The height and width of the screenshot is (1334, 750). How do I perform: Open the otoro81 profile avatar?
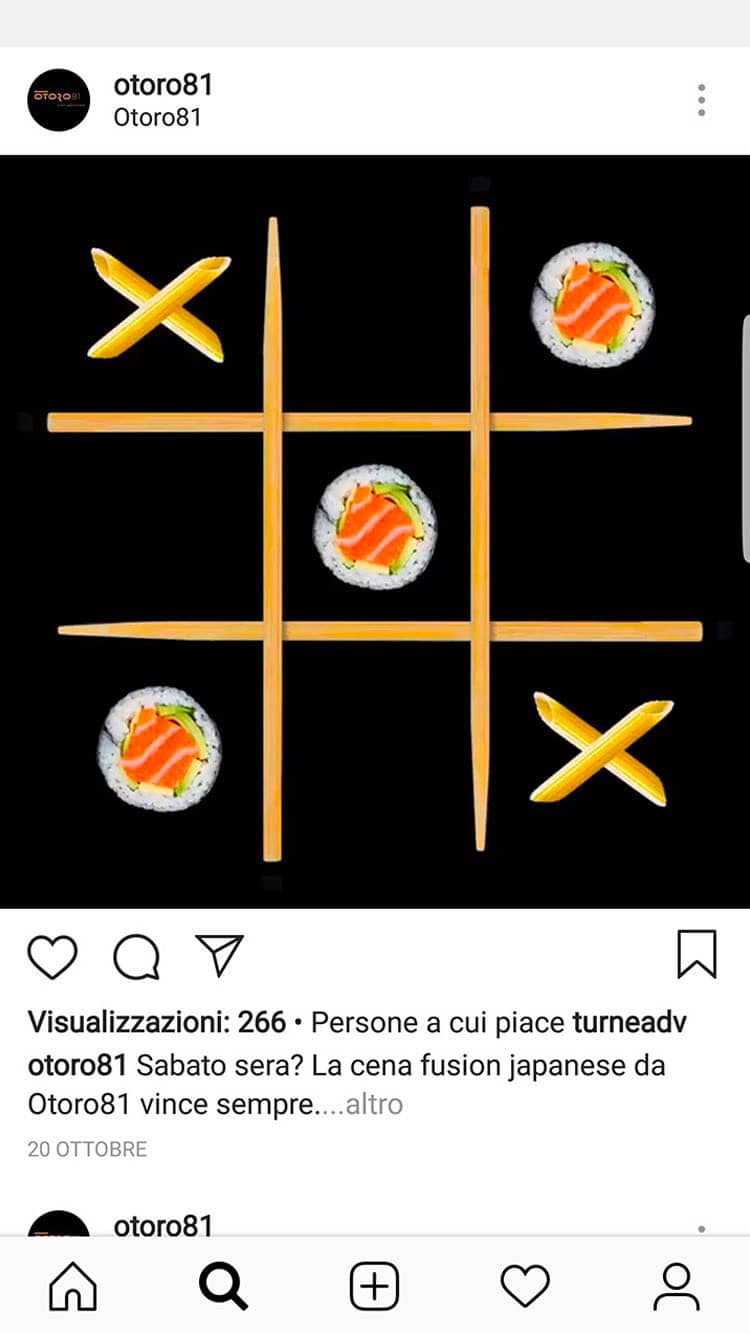(x=59, y=100)
